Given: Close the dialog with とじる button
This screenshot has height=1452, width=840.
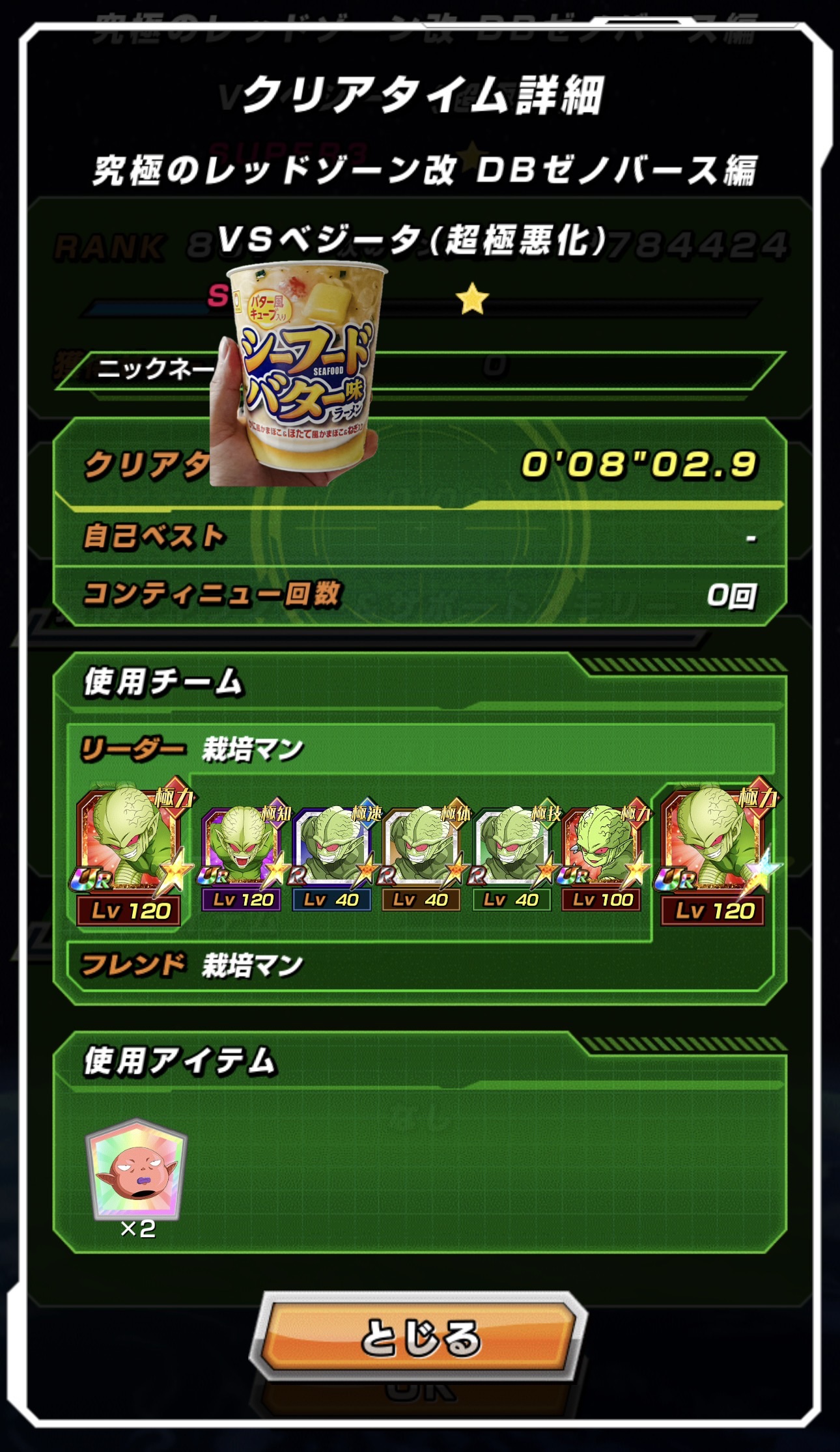Looking at the screenshot, I should pos(420,1337).
